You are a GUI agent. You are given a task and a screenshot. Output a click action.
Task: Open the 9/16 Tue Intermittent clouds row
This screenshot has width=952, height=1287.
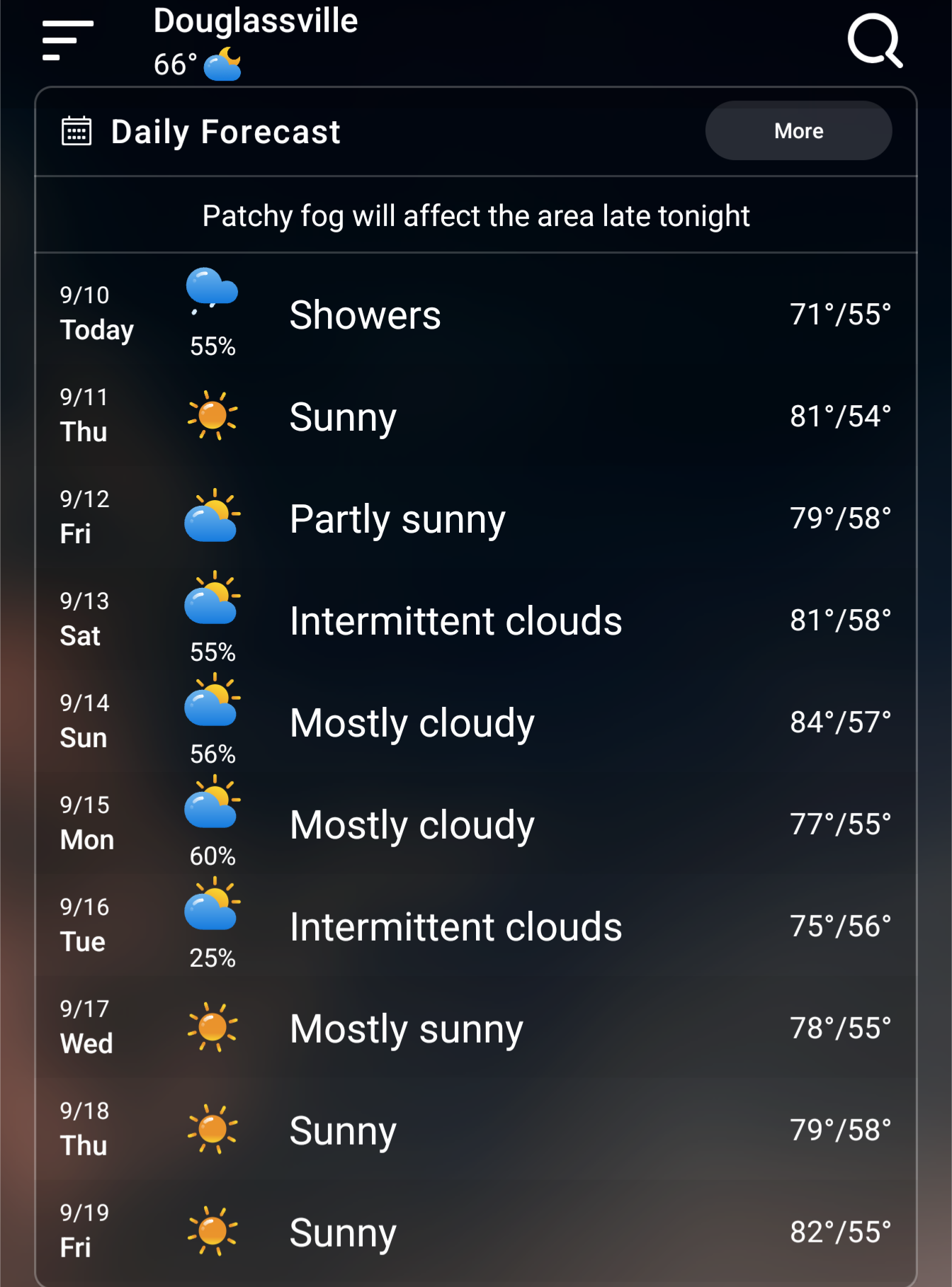476,926
